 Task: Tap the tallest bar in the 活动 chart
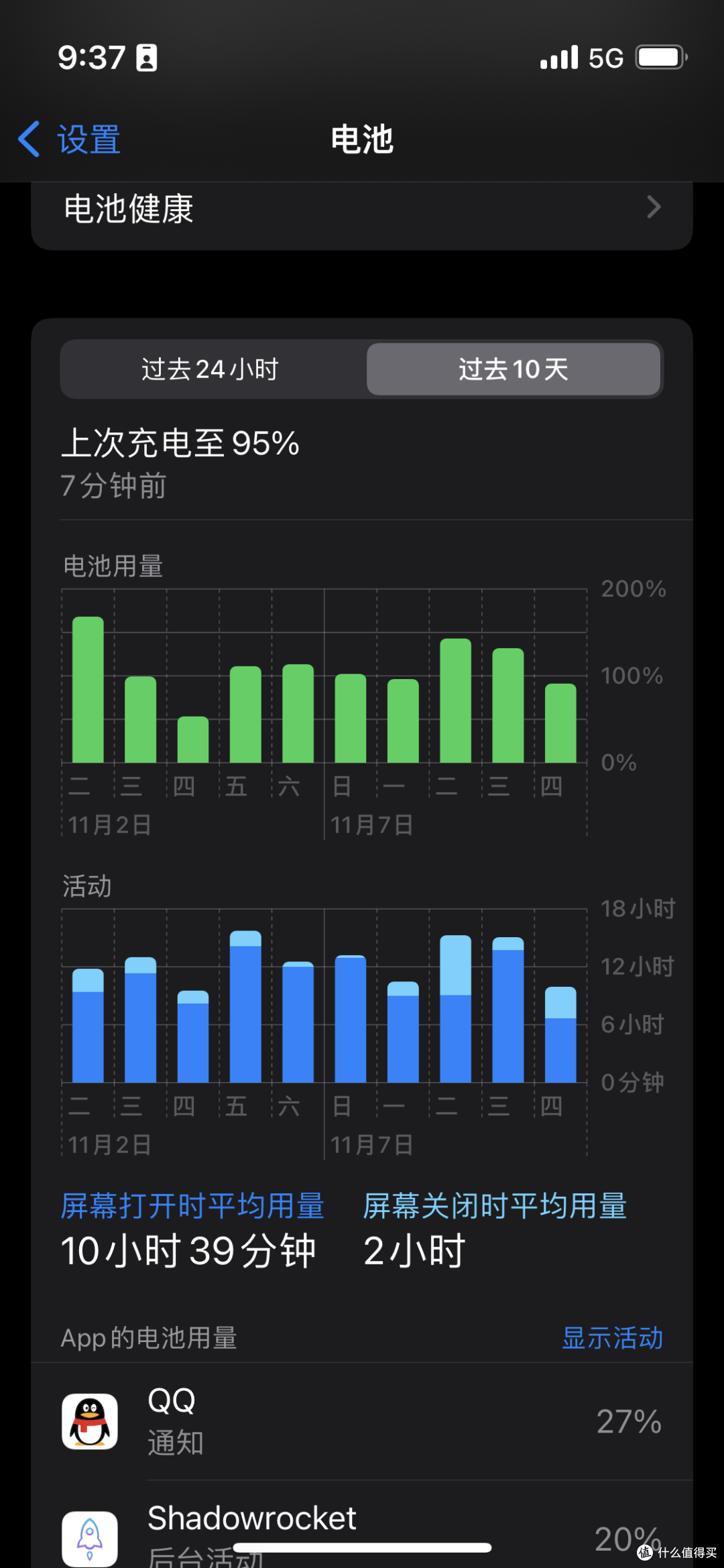244,1006
